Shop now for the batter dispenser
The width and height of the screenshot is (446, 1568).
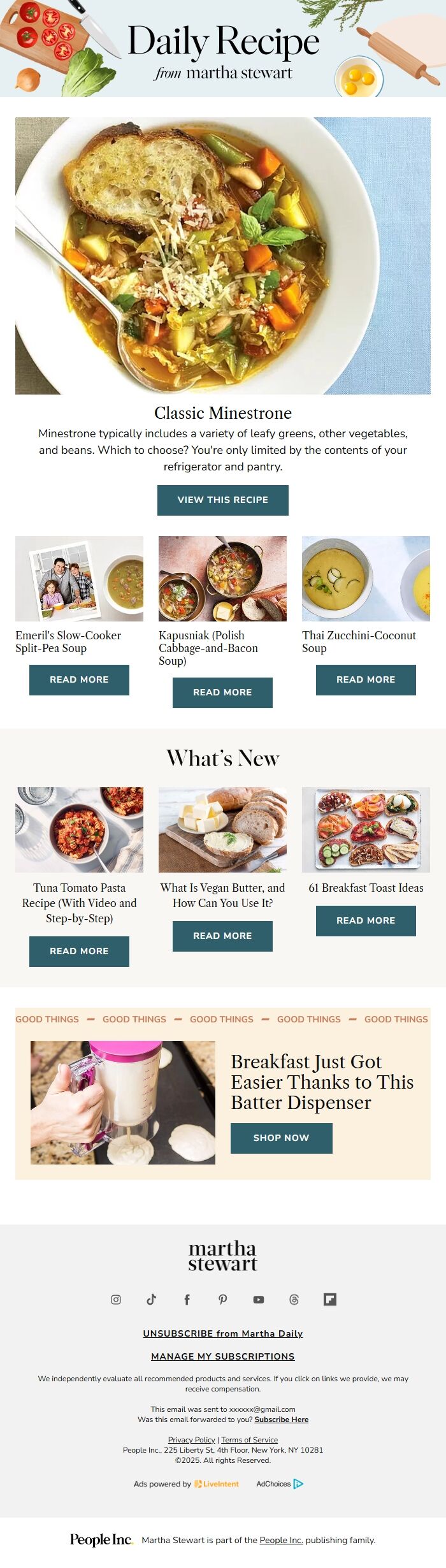coord(281,1138)
